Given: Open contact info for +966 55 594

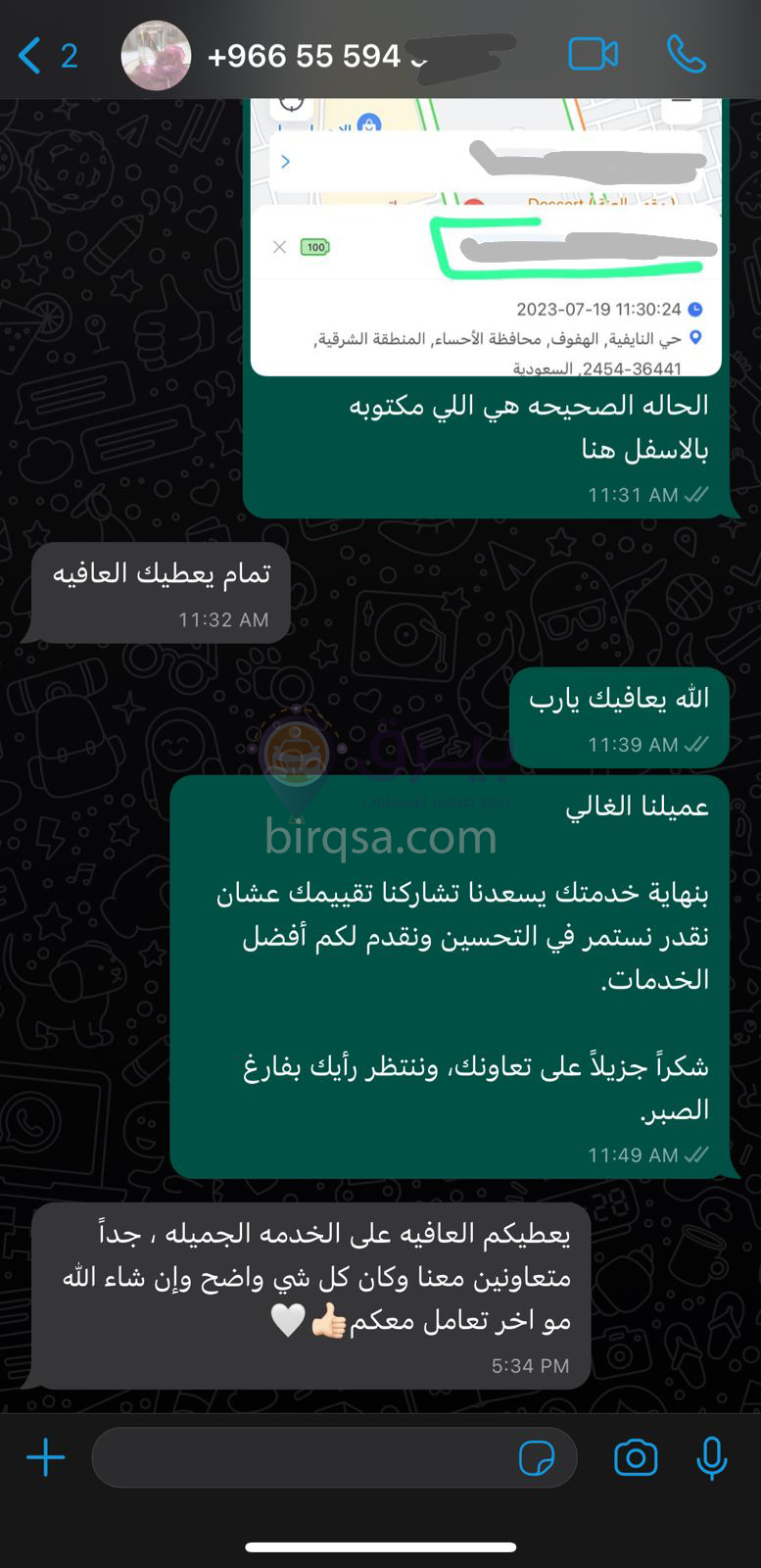Looking at the screenshot, I should coord(304,56).
